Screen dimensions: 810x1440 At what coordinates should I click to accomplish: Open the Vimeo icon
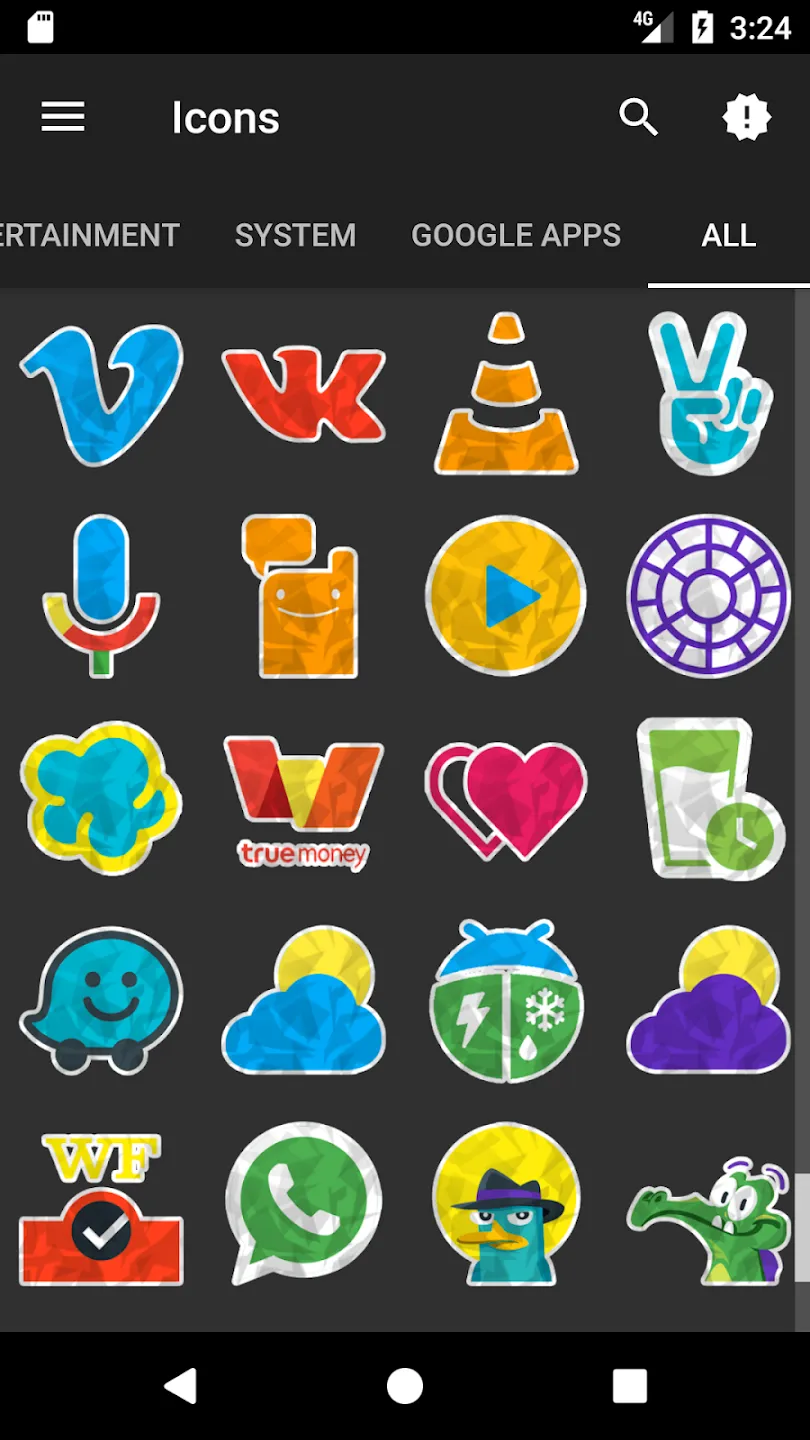click(101, 394)
